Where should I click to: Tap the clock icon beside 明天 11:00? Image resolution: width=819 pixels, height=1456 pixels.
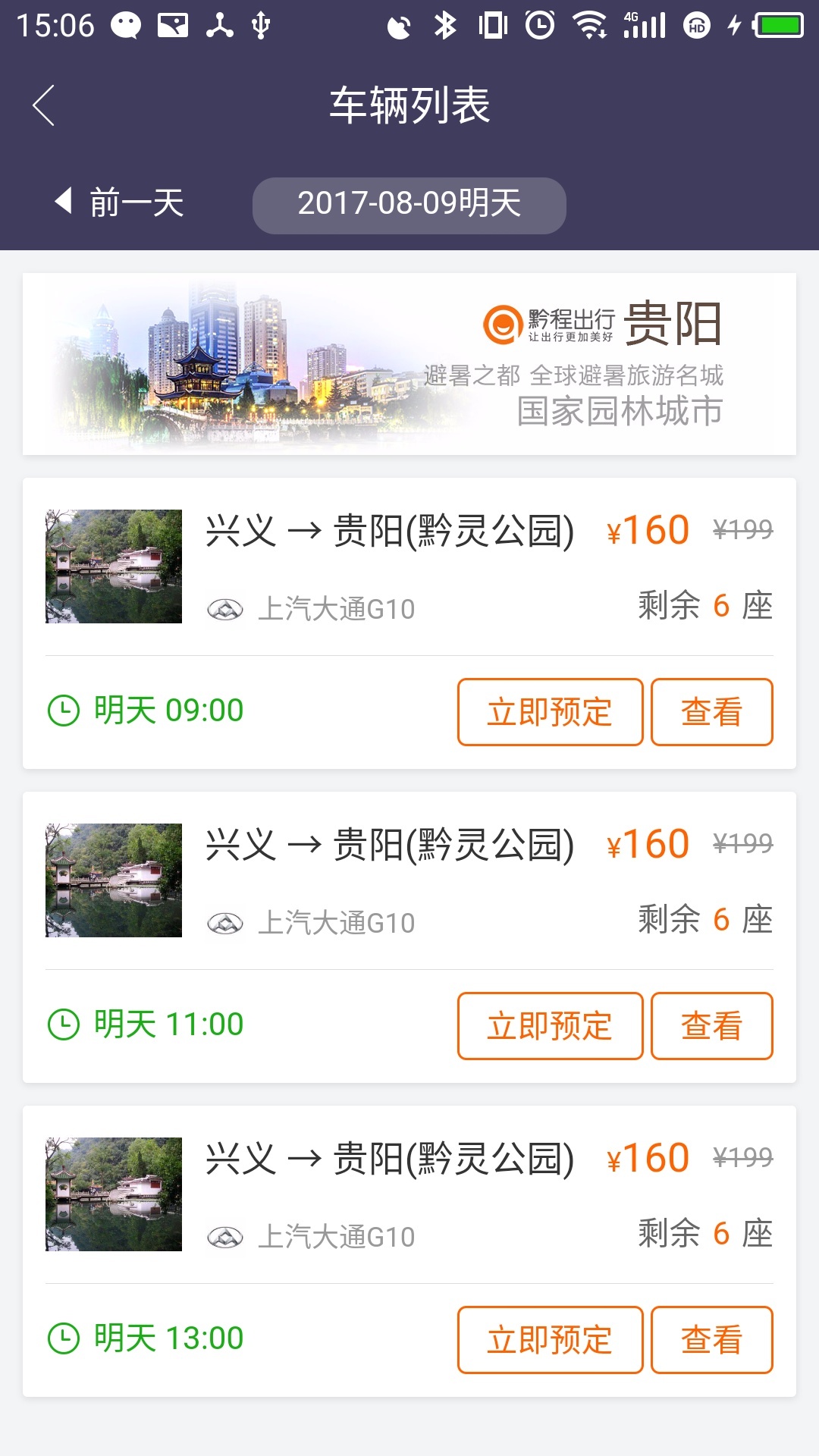(64, 1025)
